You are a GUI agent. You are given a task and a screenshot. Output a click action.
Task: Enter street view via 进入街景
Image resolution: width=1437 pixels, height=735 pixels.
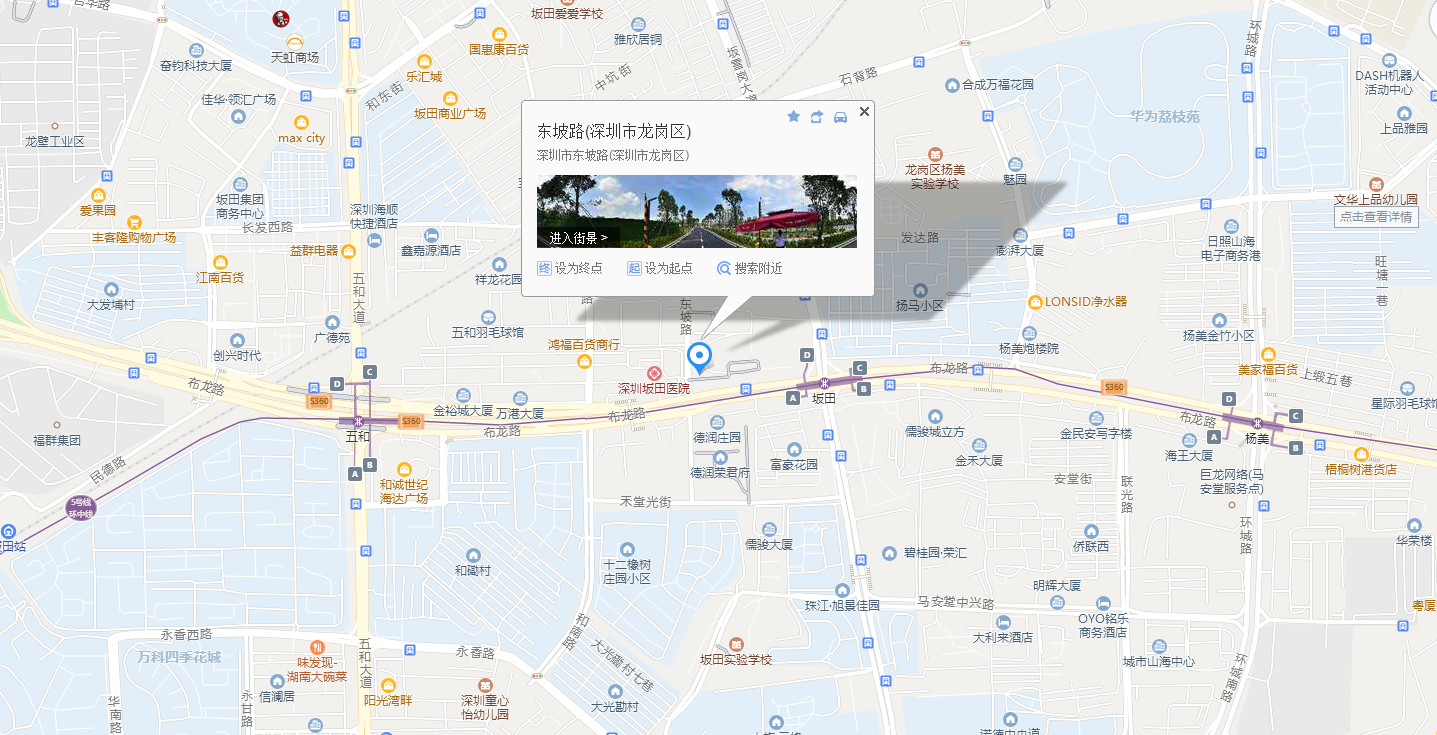(579, 238)
